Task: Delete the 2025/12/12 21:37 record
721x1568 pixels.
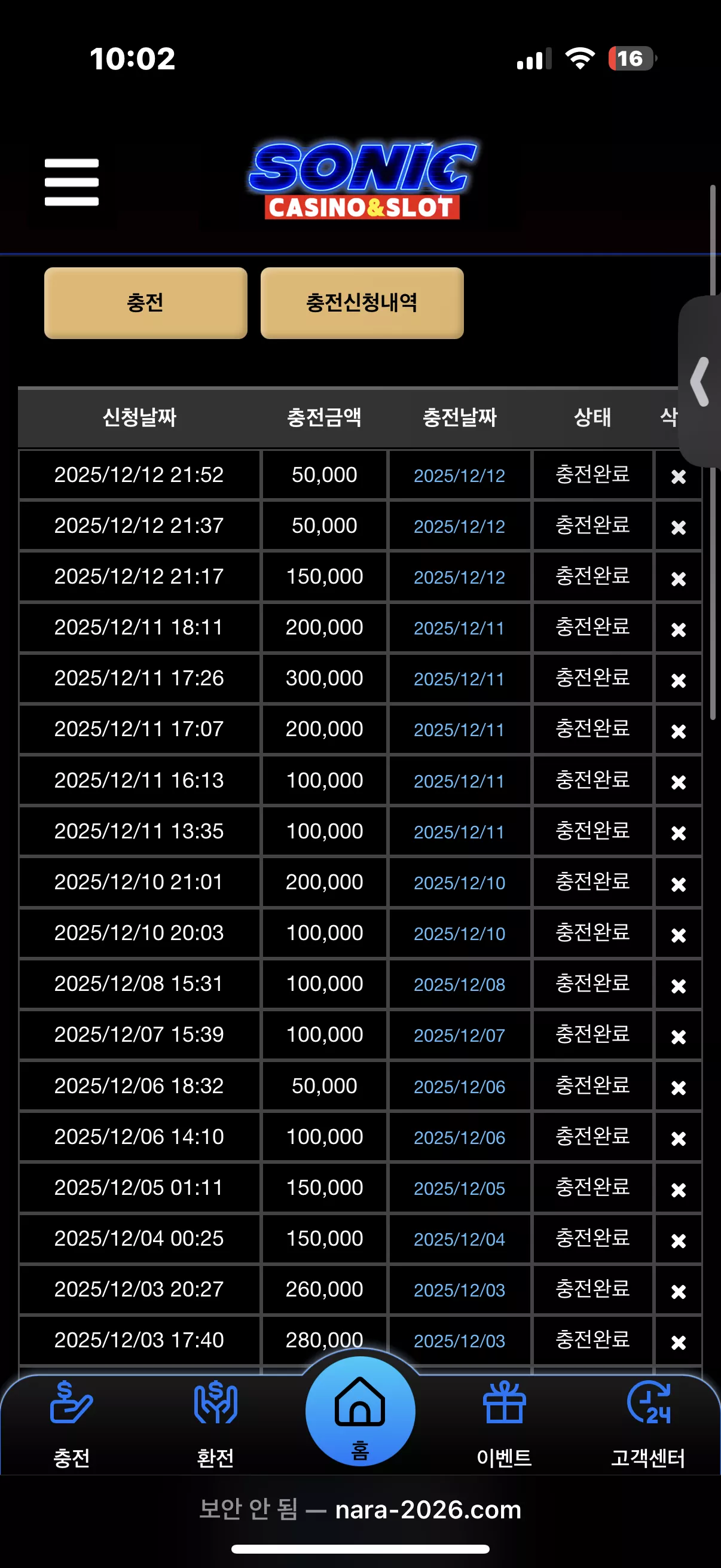Action: coord(678,526)
